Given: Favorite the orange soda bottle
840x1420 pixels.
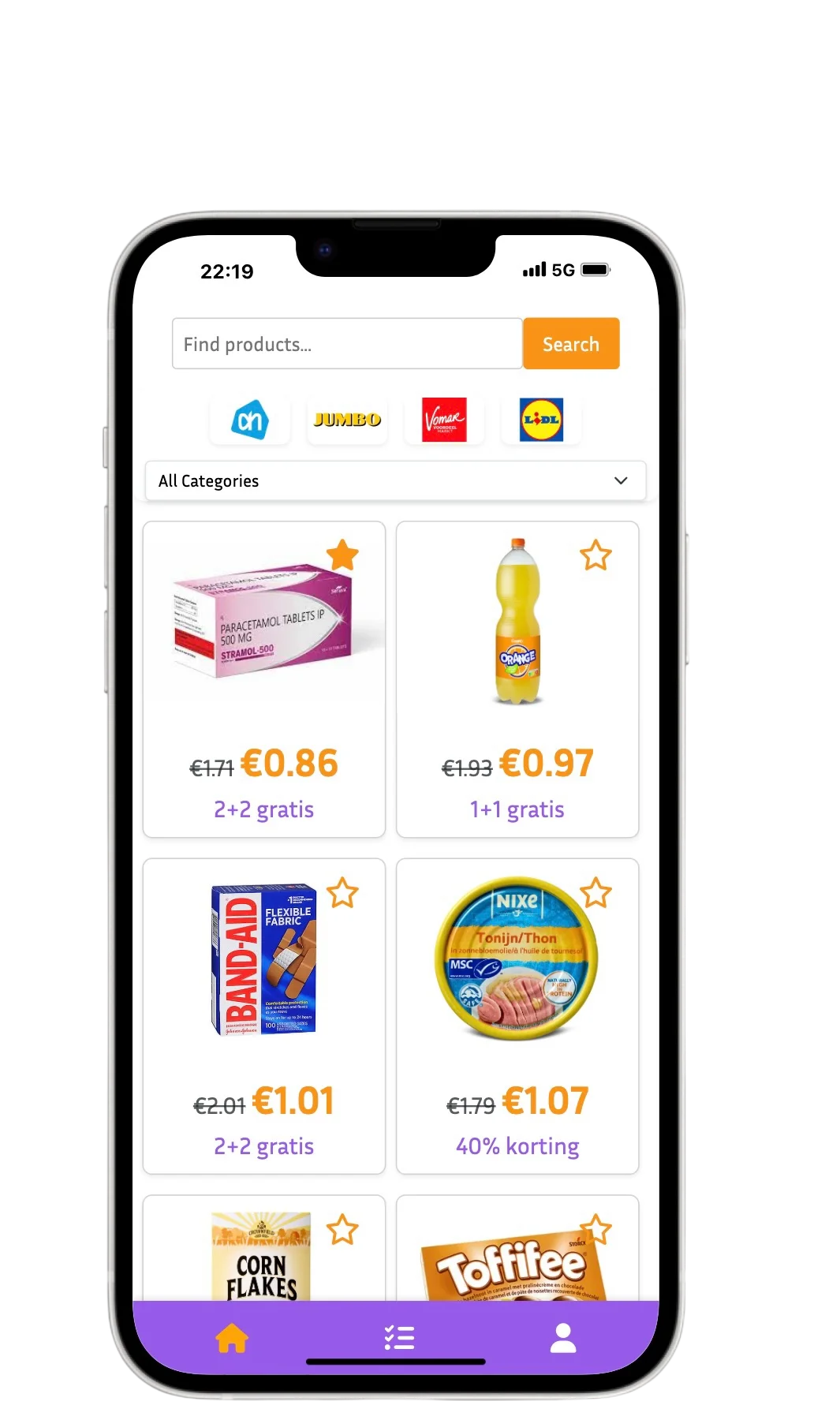Looking at the screenshot, I should pyautogui.click(x=595, y=555).
